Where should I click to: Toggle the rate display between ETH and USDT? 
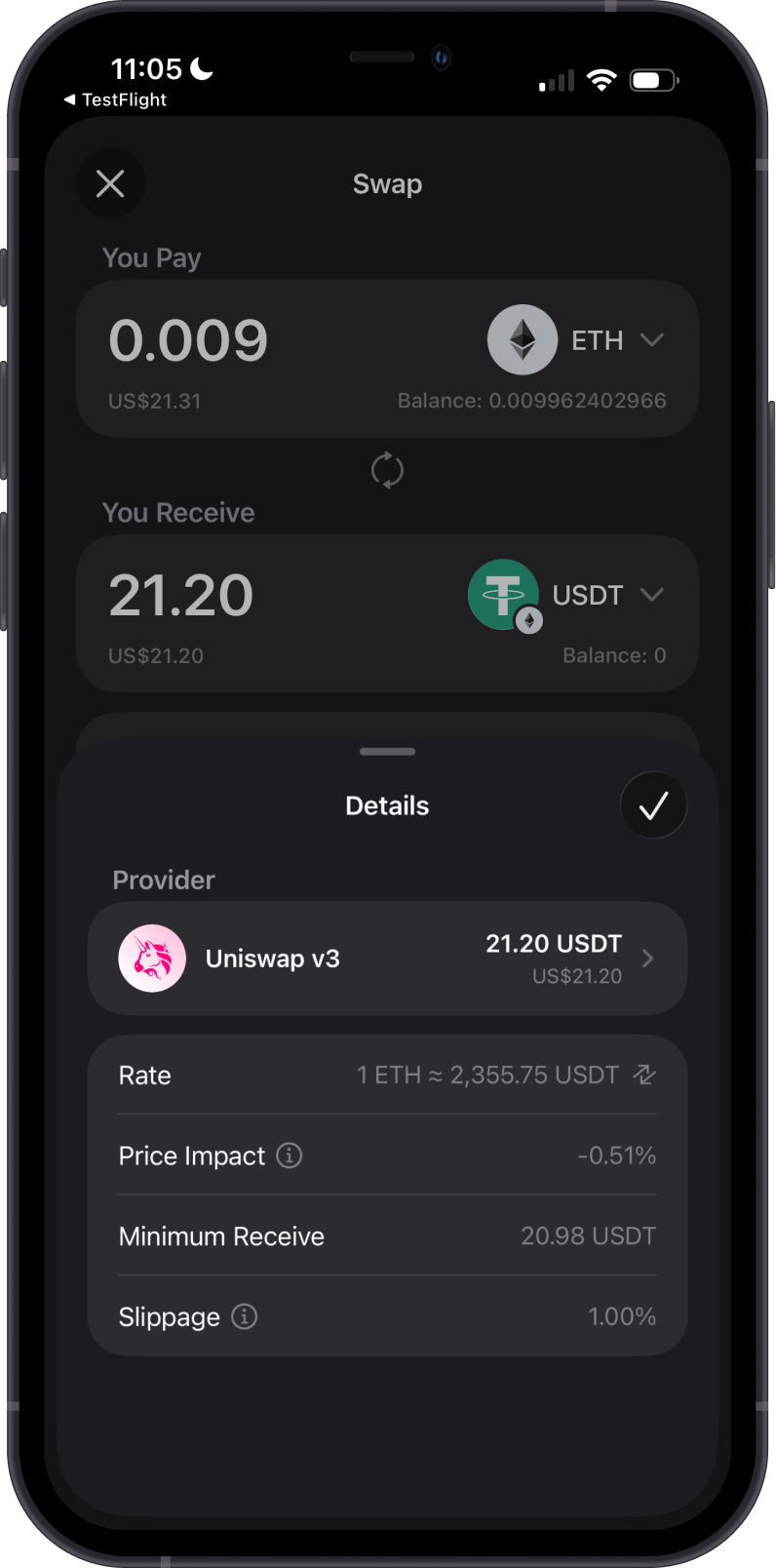(643, 1075)
